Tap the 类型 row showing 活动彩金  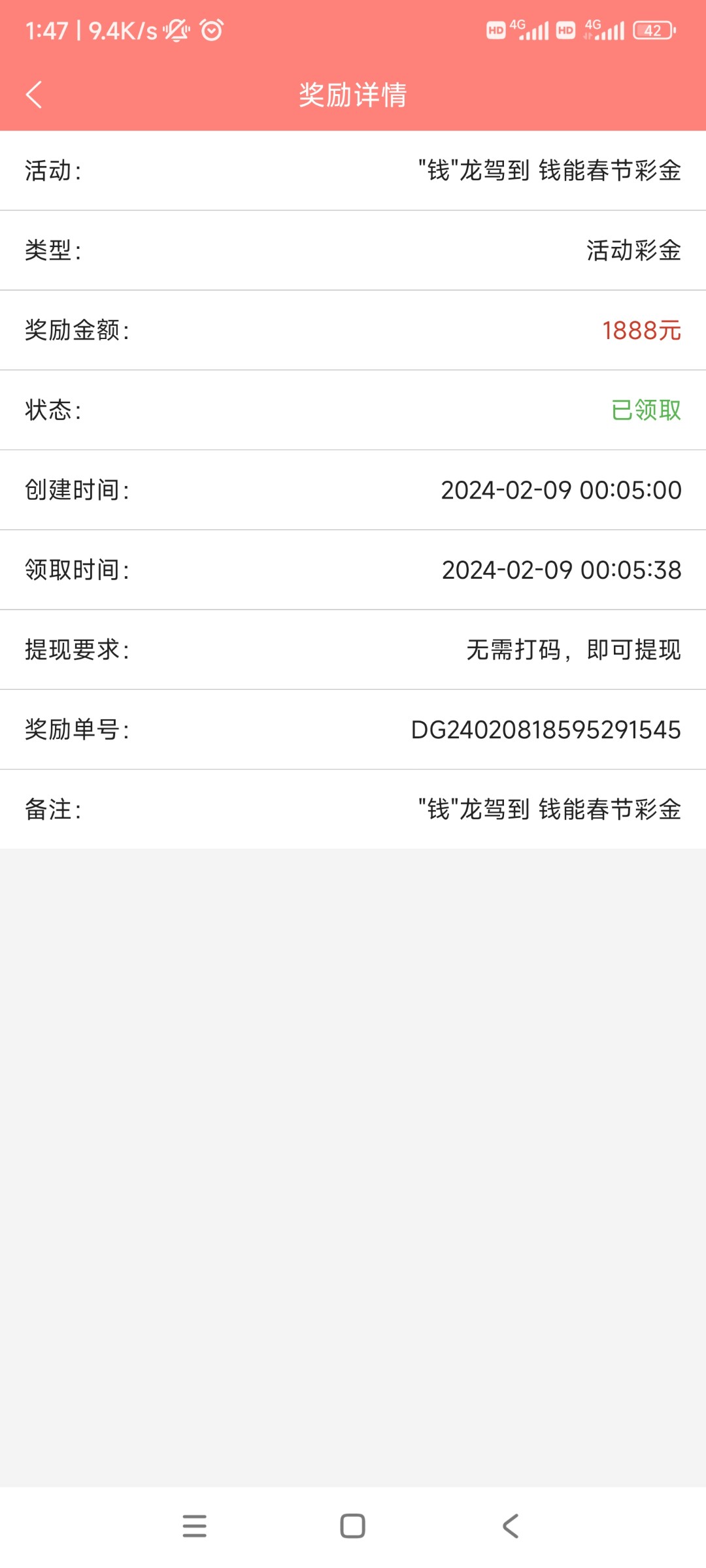pos(353,251)
